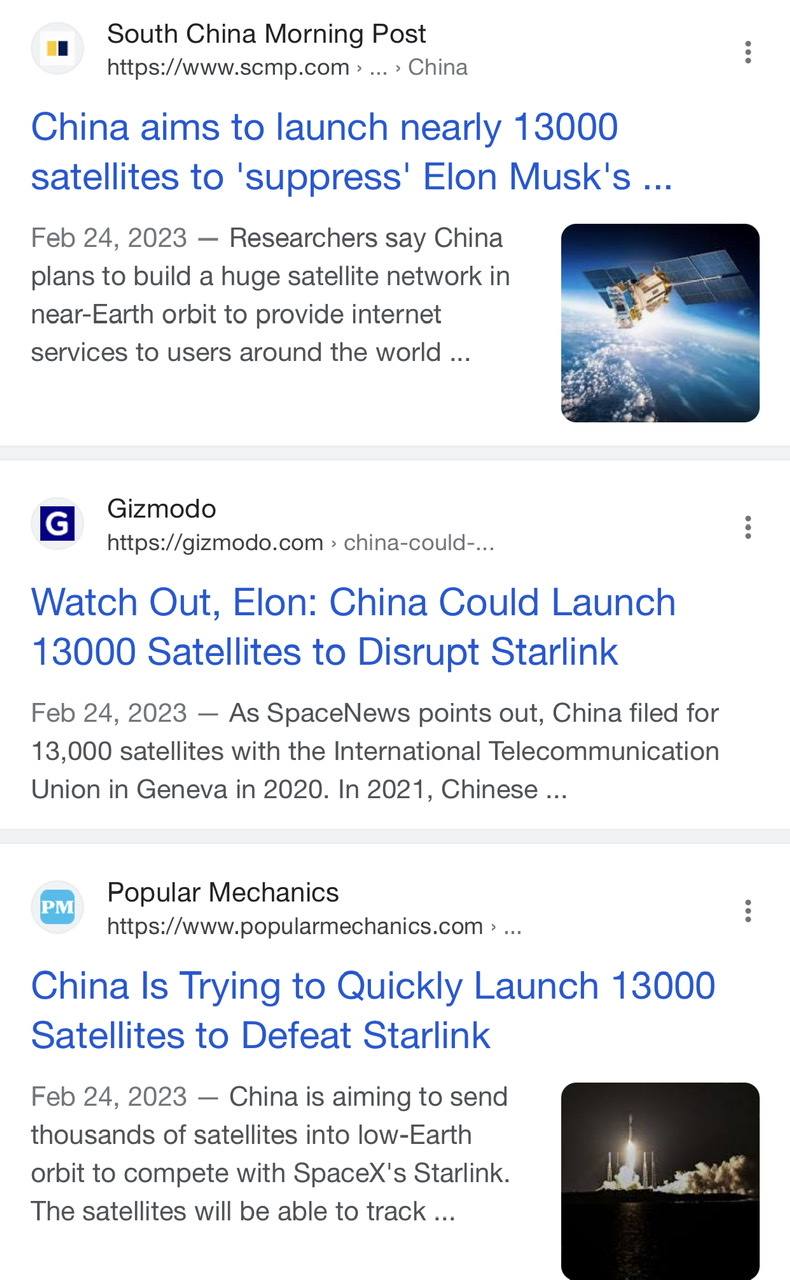The height and width of the screenshot is (1280, 790).
Task: Open overflow menu for Popular Mechanics result
Action: [x=747, y=910]
